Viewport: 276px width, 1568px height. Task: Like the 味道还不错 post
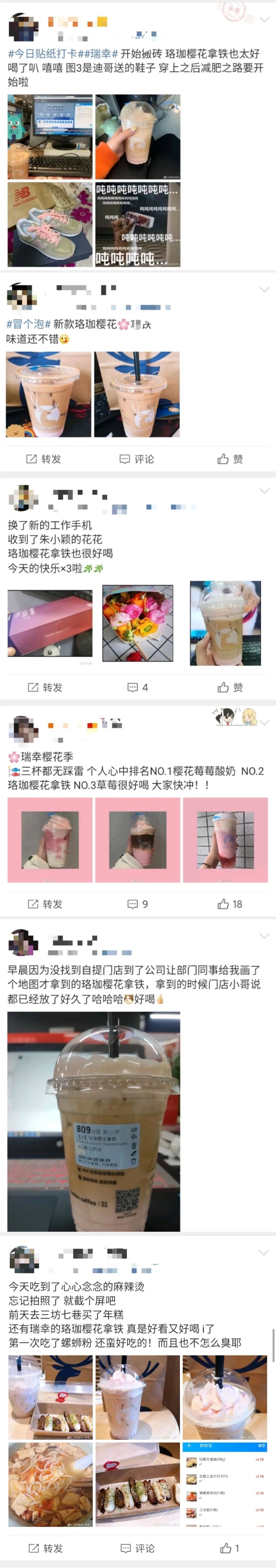[230, 459]
